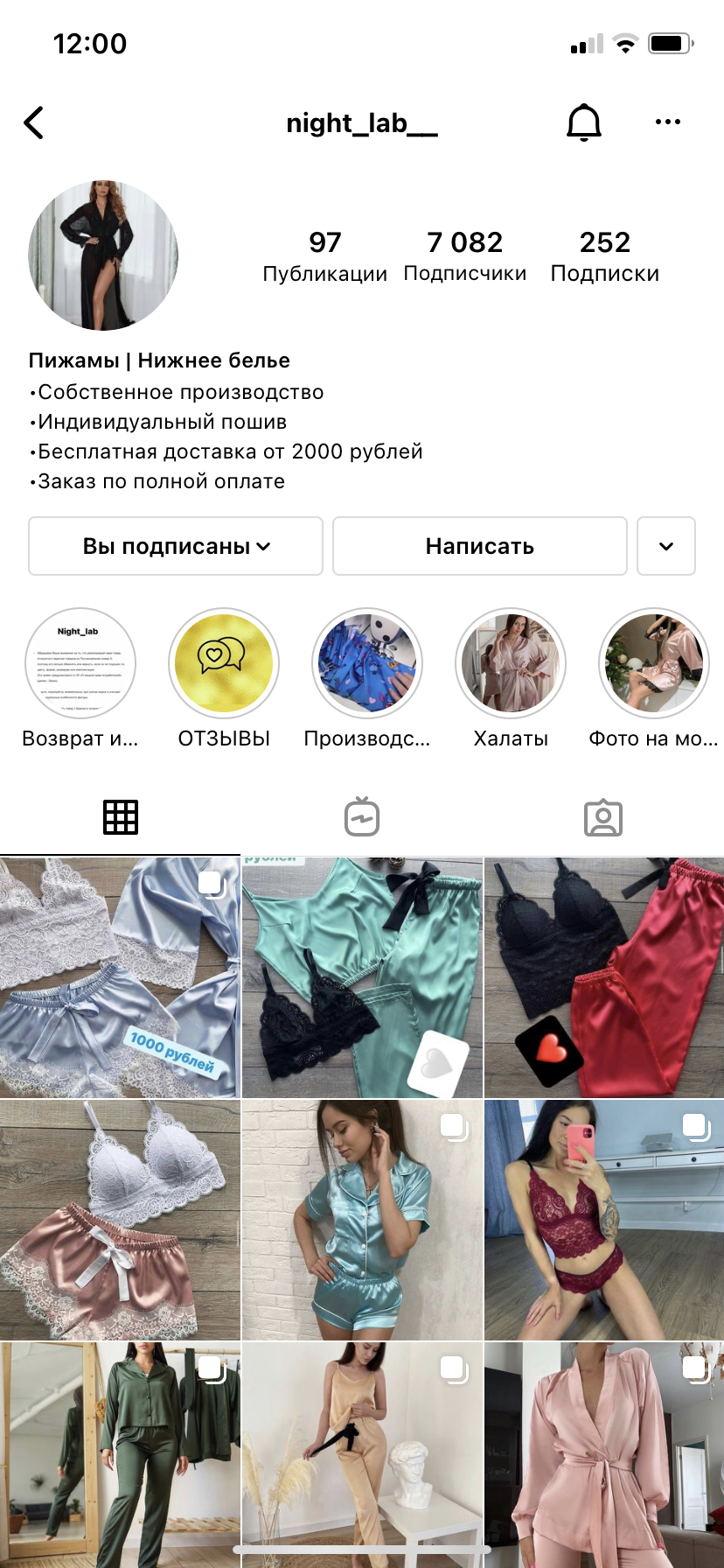Switch to the posts grid tab
The image size is (724, 1568).
(121, 817)
